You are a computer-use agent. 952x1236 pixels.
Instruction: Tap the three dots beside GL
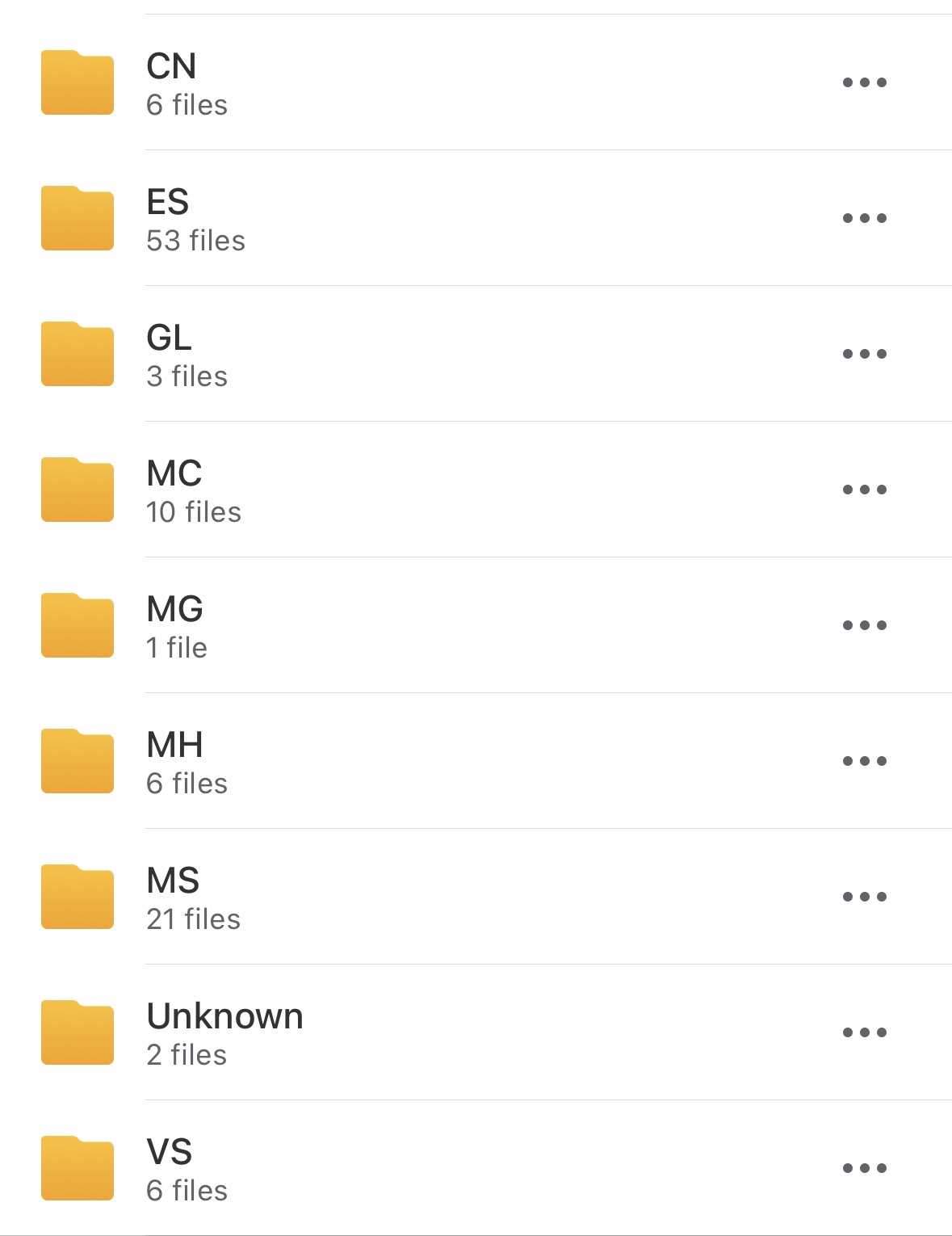coord(864,354)
